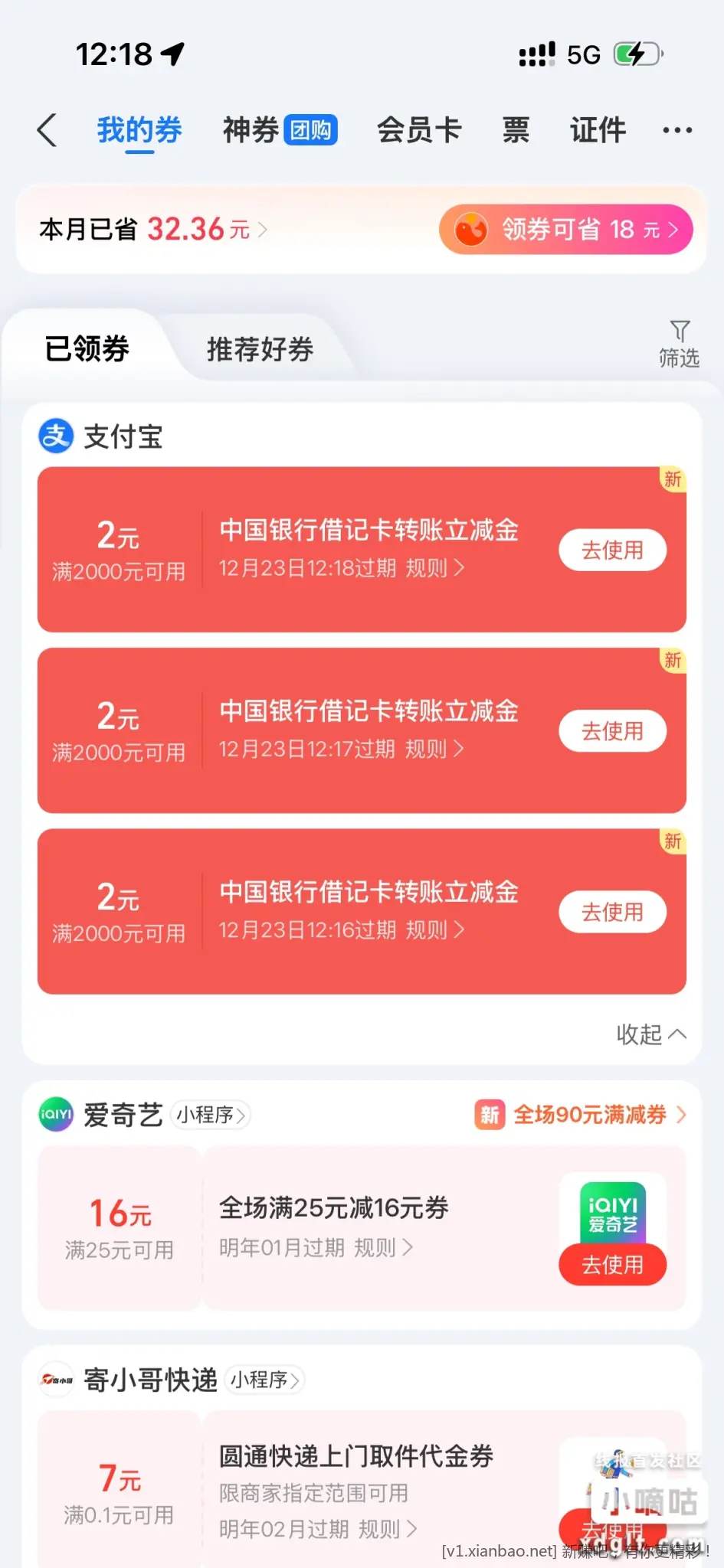Go back using the top-left arrow
724x1568 pixels.
tap(48, 130)
